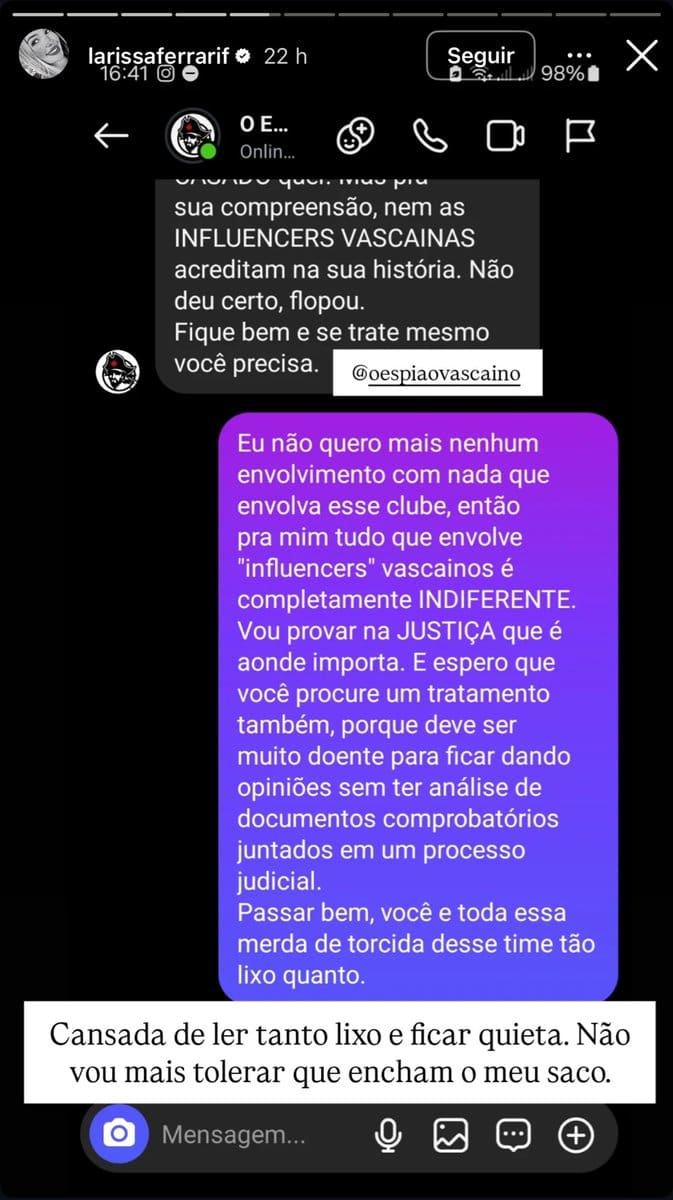
Task: Open the larissaferrarif username link
Action: click(x=158, y=56)
